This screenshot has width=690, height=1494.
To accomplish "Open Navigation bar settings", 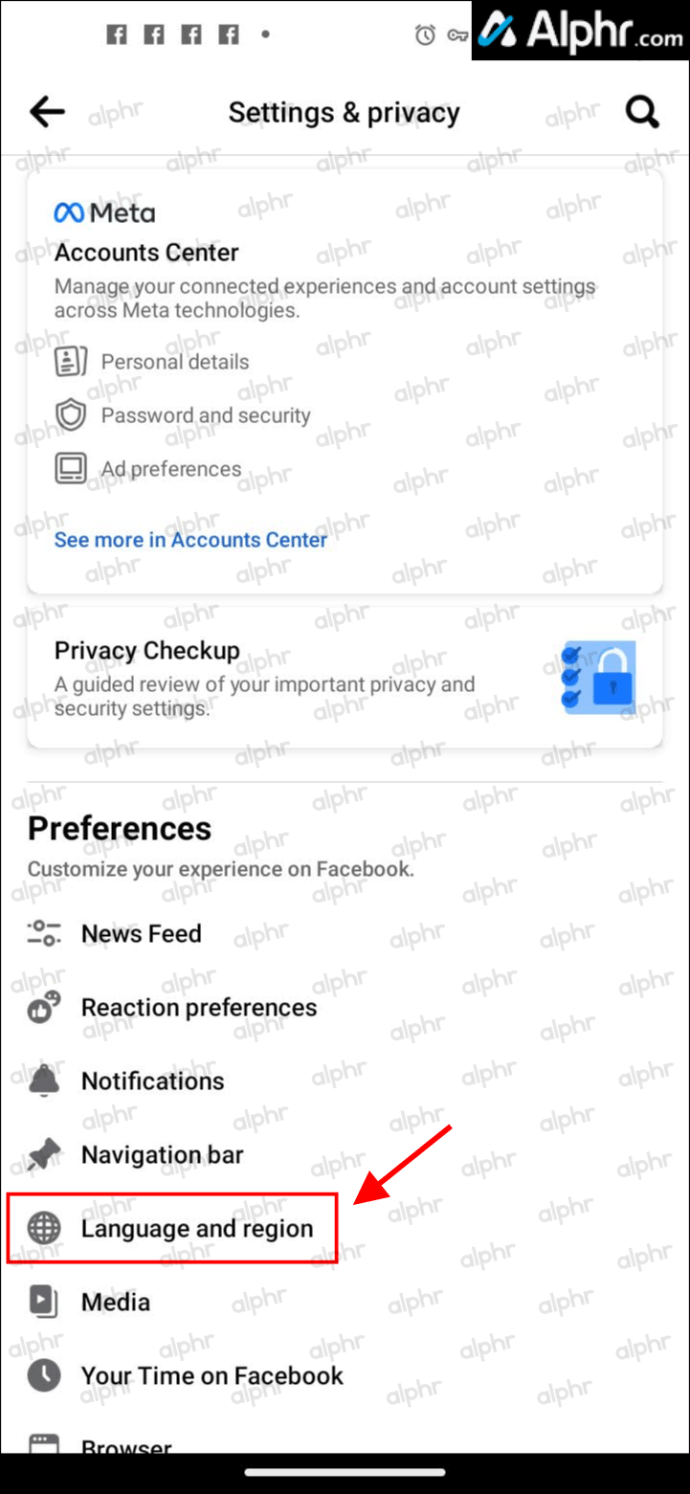I will click(x=162, y=1155).
